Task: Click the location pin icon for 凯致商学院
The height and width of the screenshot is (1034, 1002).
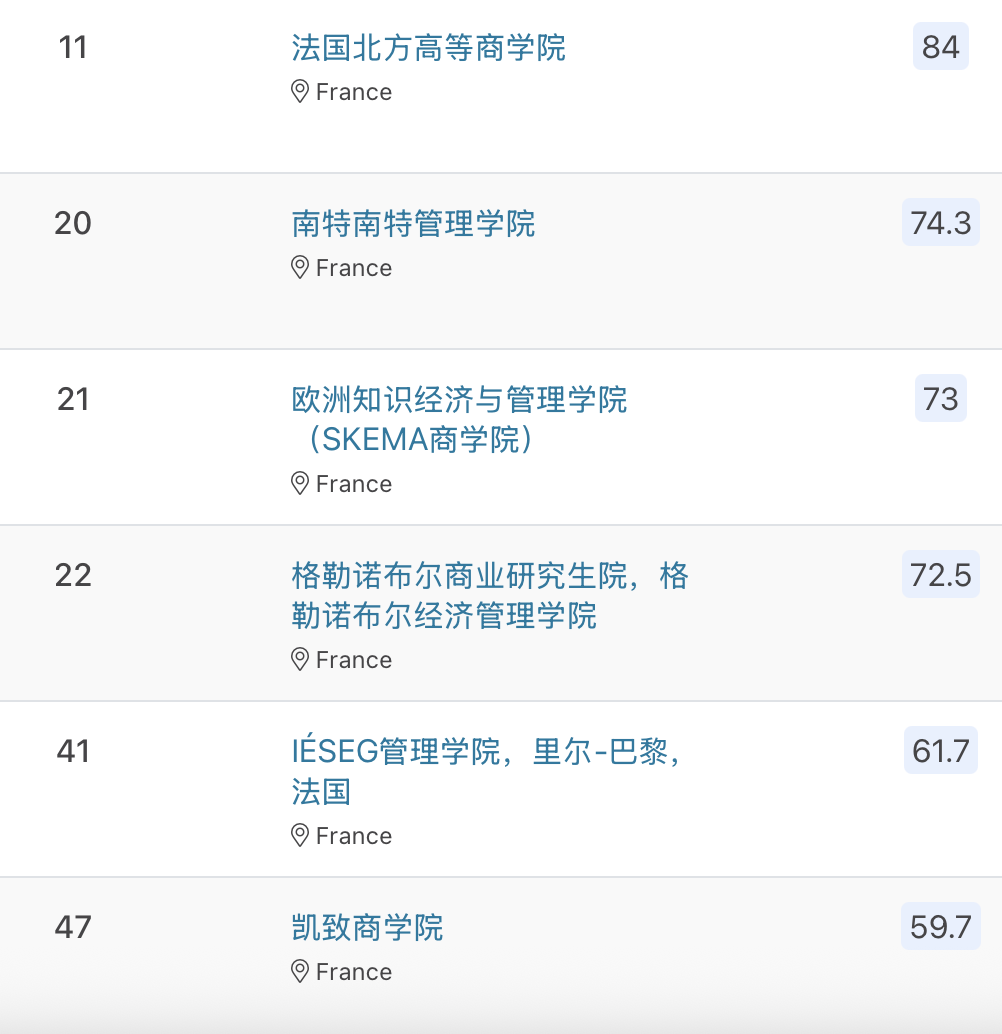Action: pyautogui.click(x=300, y=971)
